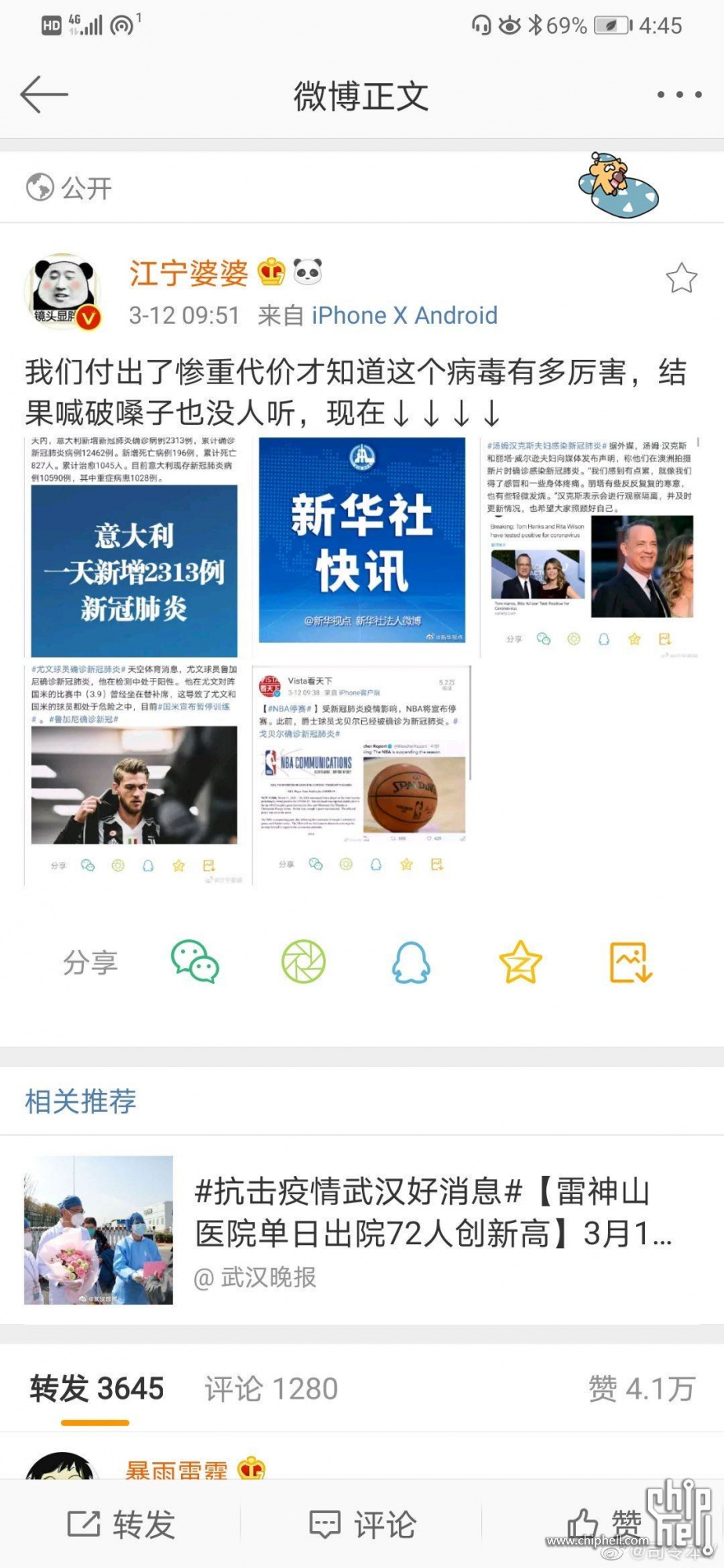The width and height of the screenshot is (724, 1568).
Task: View the NBA basketball image
Action: [362, 774]
